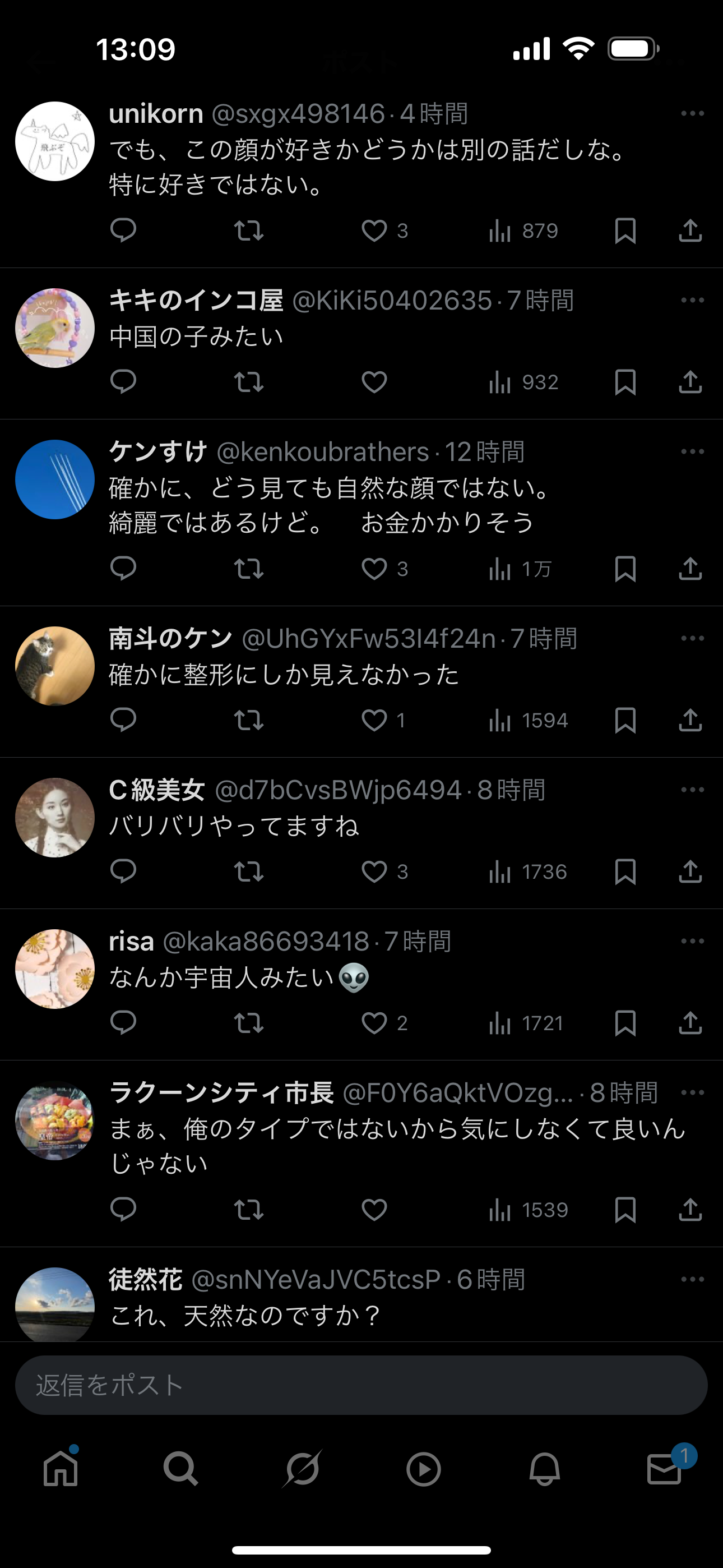Screen dimensions: 723x1568
Task: Like ラクーンシティ市長's reply
Action: coord(374,1210)
